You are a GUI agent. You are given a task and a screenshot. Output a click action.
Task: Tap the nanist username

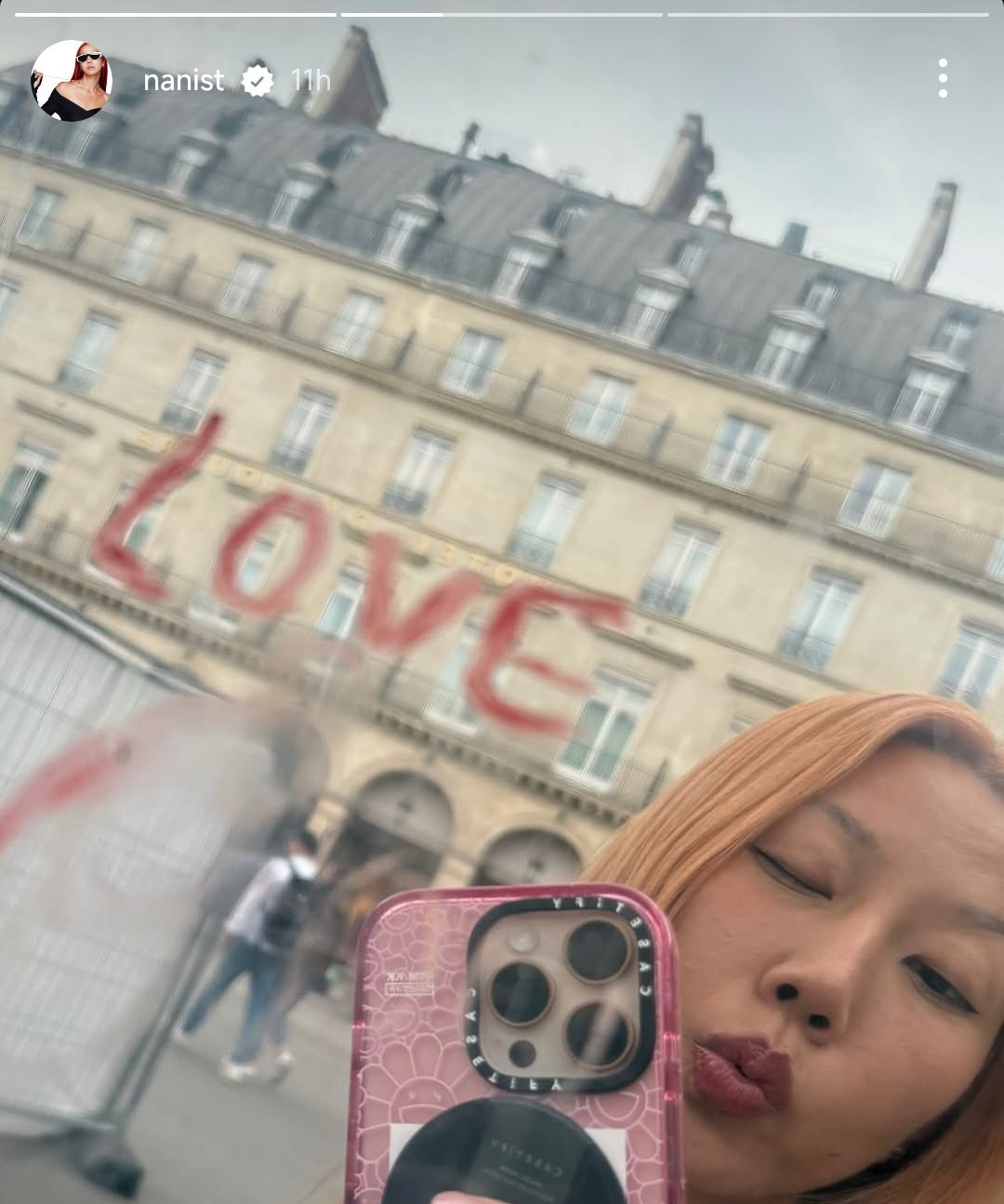point(183,81)
